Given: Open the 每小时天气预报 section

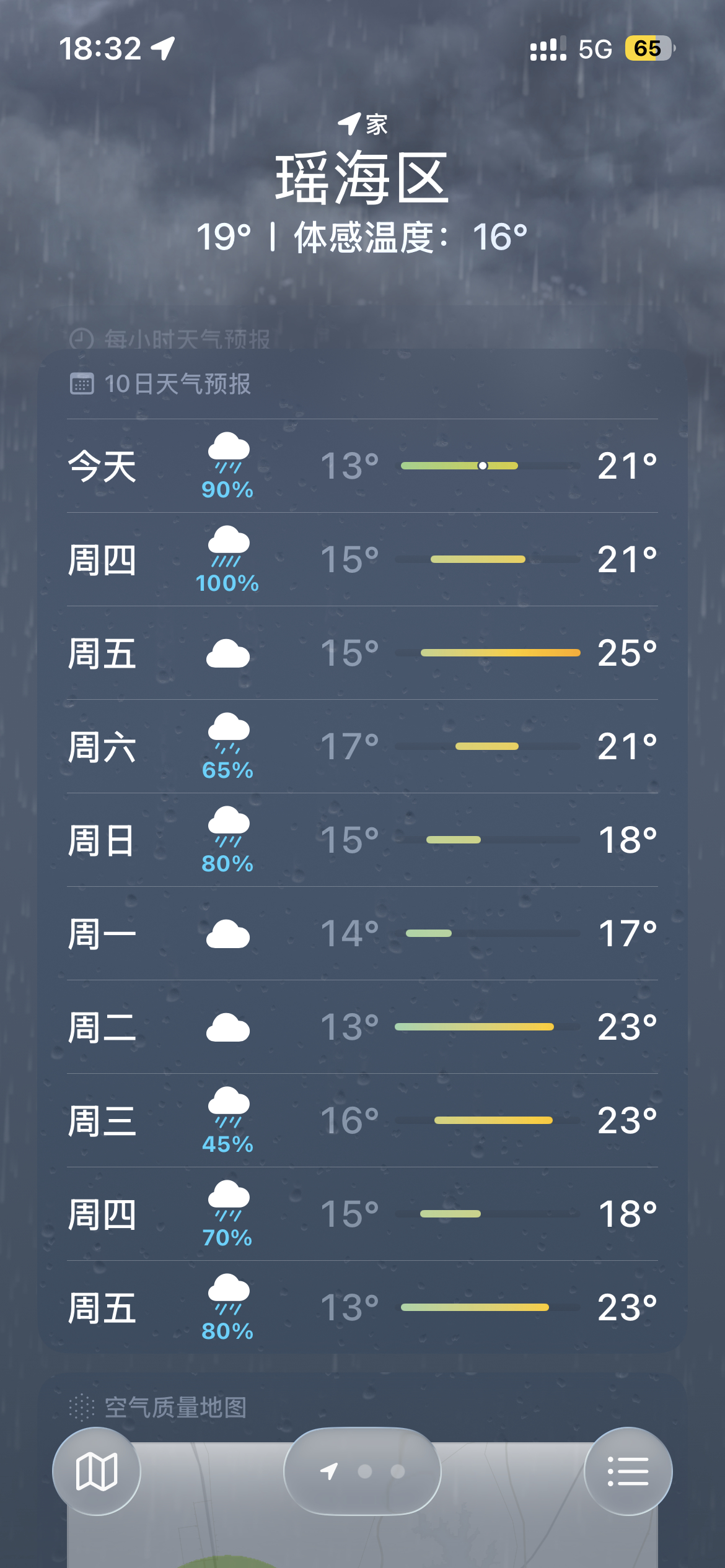Looking at the screenshot, I should pyautogui.click(x=180, y=339).
